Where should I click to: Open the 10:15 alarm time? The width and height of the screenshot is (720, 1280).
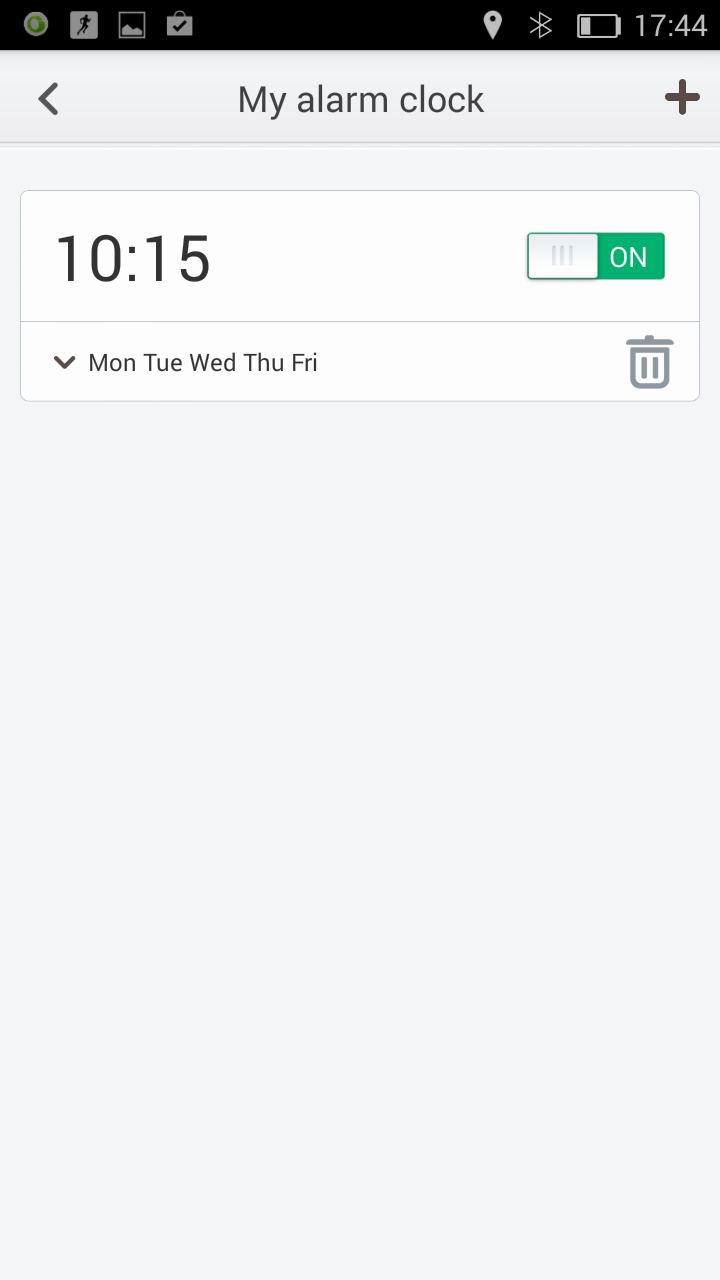pyautogui.click(x=133, y=259)
